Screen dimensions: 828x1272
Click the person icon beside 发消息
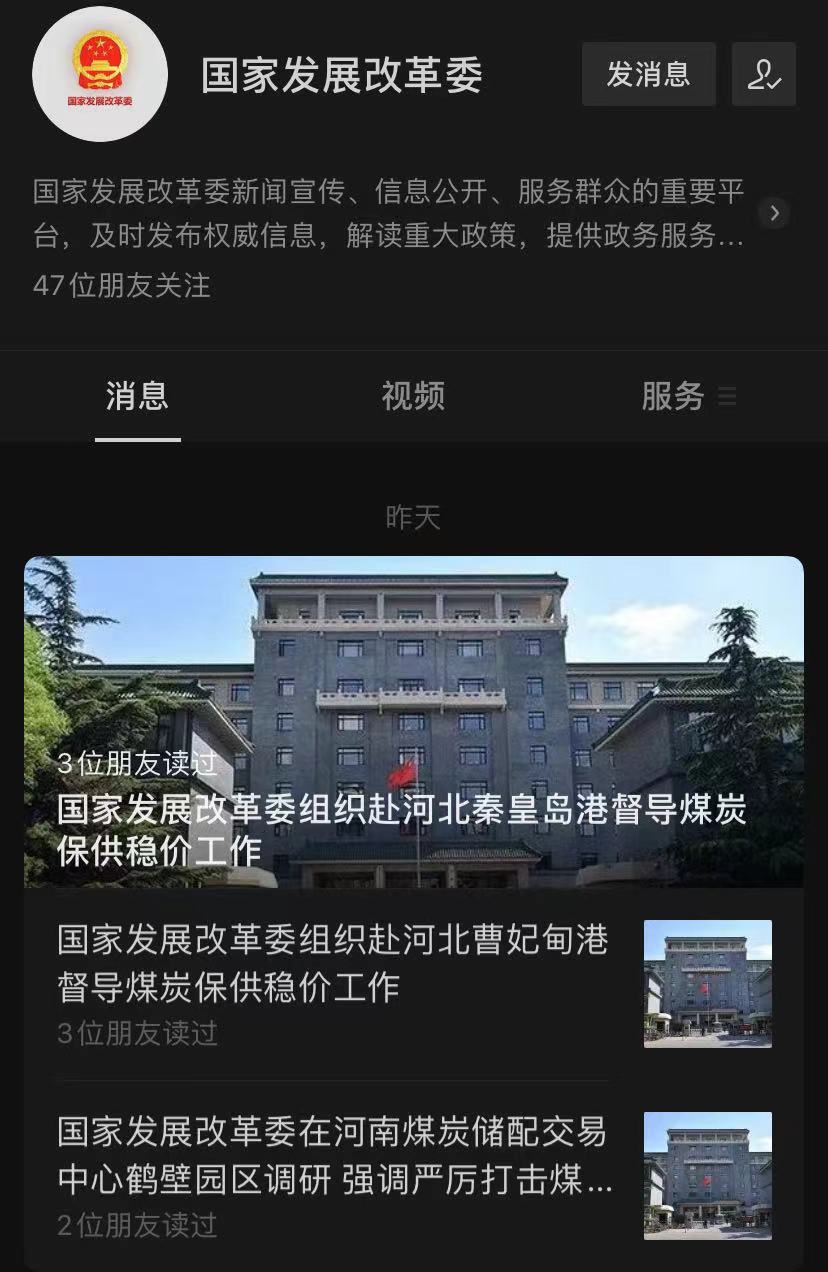tap(764, 74)
